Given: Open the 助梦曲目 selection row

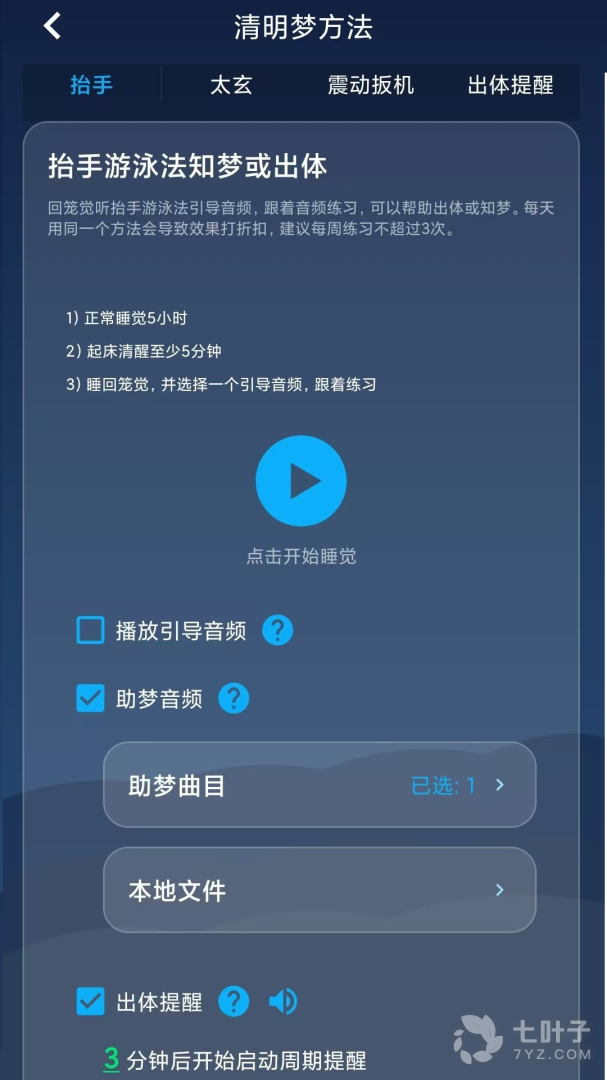Looking at the screenshot, I should coord(319,786).
